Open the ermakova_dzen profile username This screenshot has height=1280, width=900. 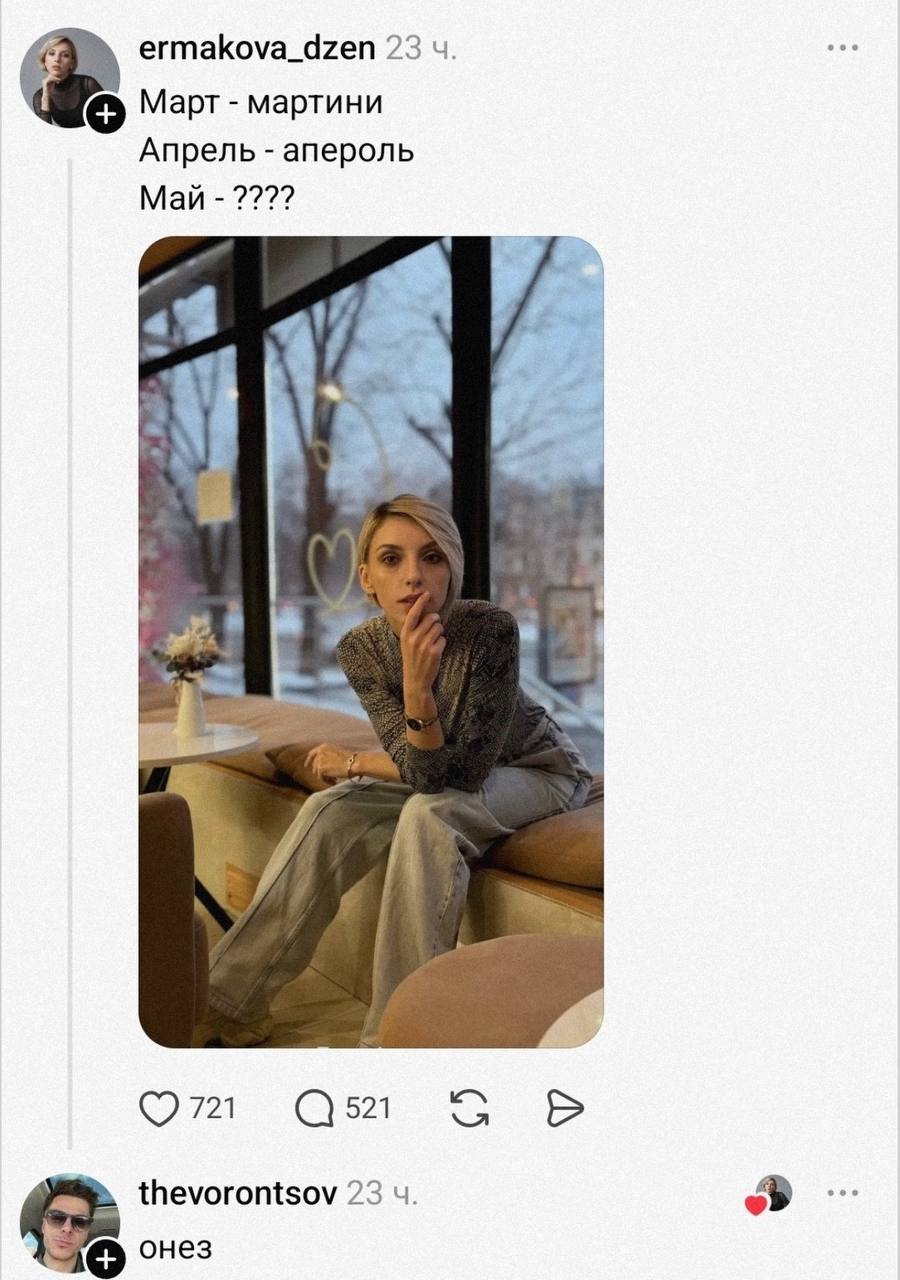[x=258, y=47]
